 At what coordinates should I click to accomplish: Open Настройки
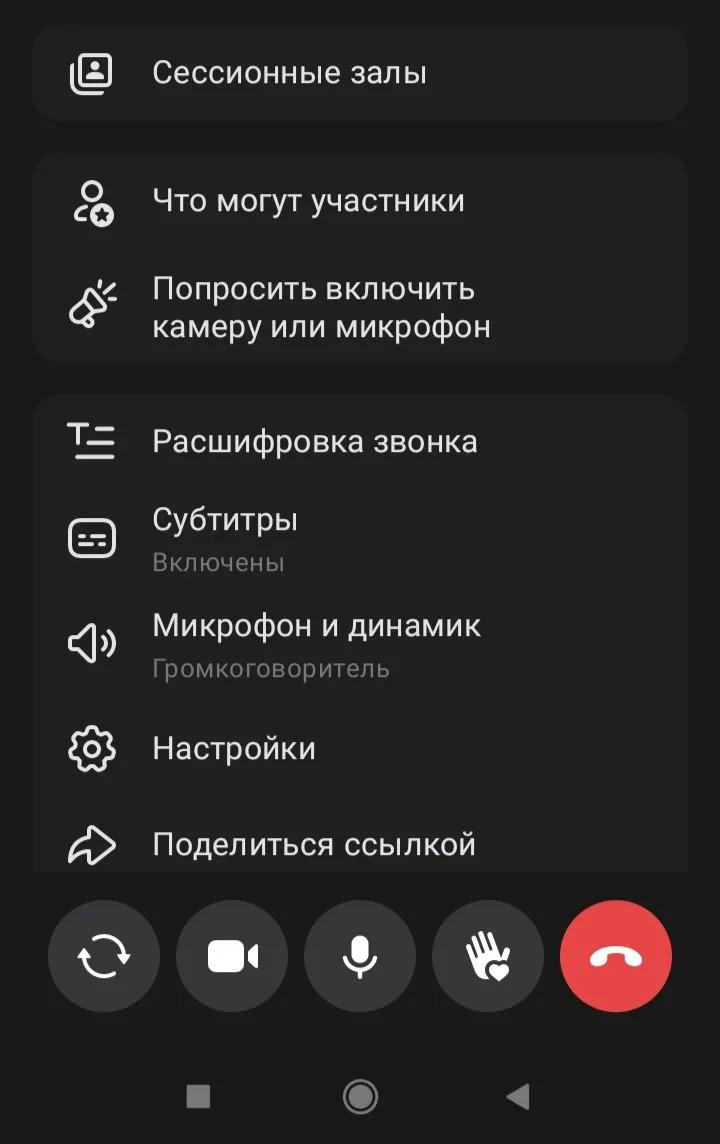click(360, 749)
